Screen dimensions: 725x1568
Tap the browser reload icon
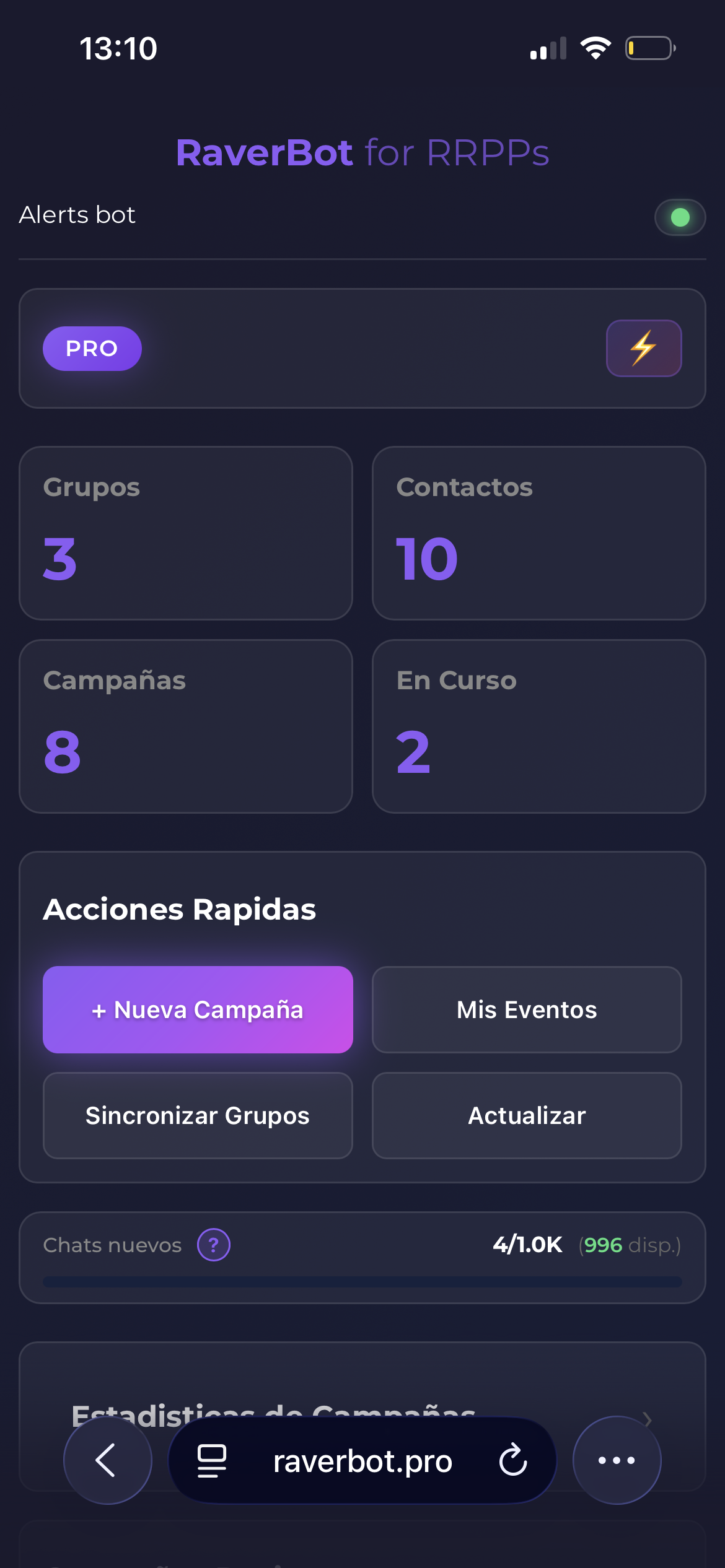pos(512,1460)
